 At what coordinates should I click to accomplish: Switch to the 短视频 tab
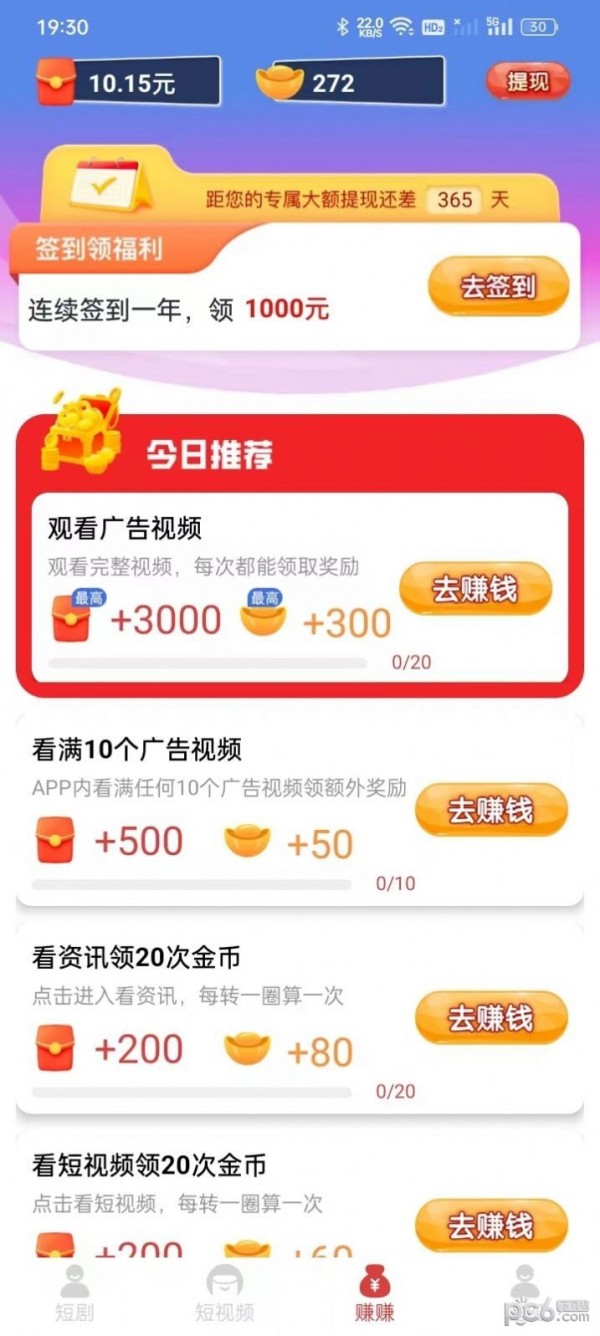(224, 1293)
